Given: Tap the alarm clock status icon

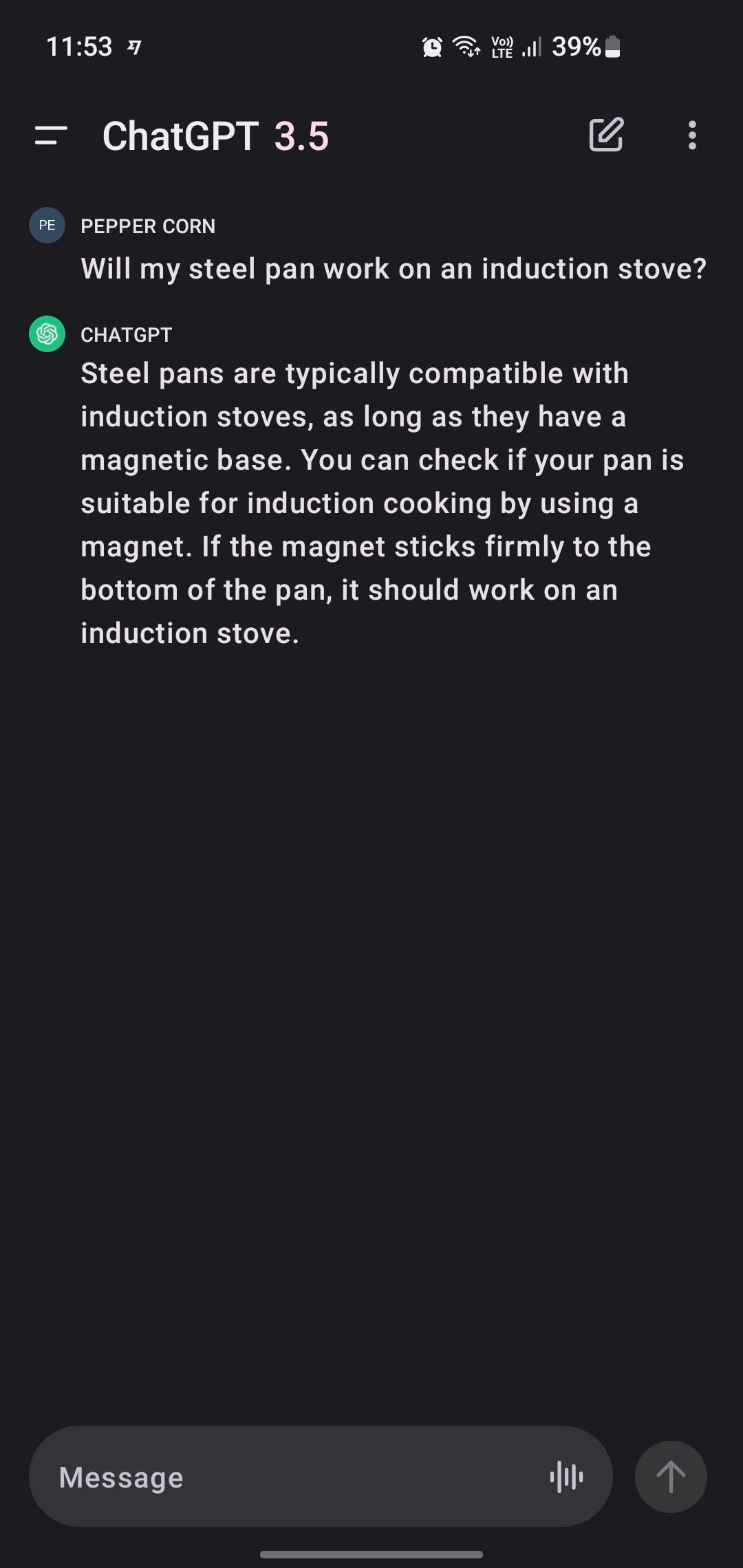Looking at the screenshot, I should 431,46.
